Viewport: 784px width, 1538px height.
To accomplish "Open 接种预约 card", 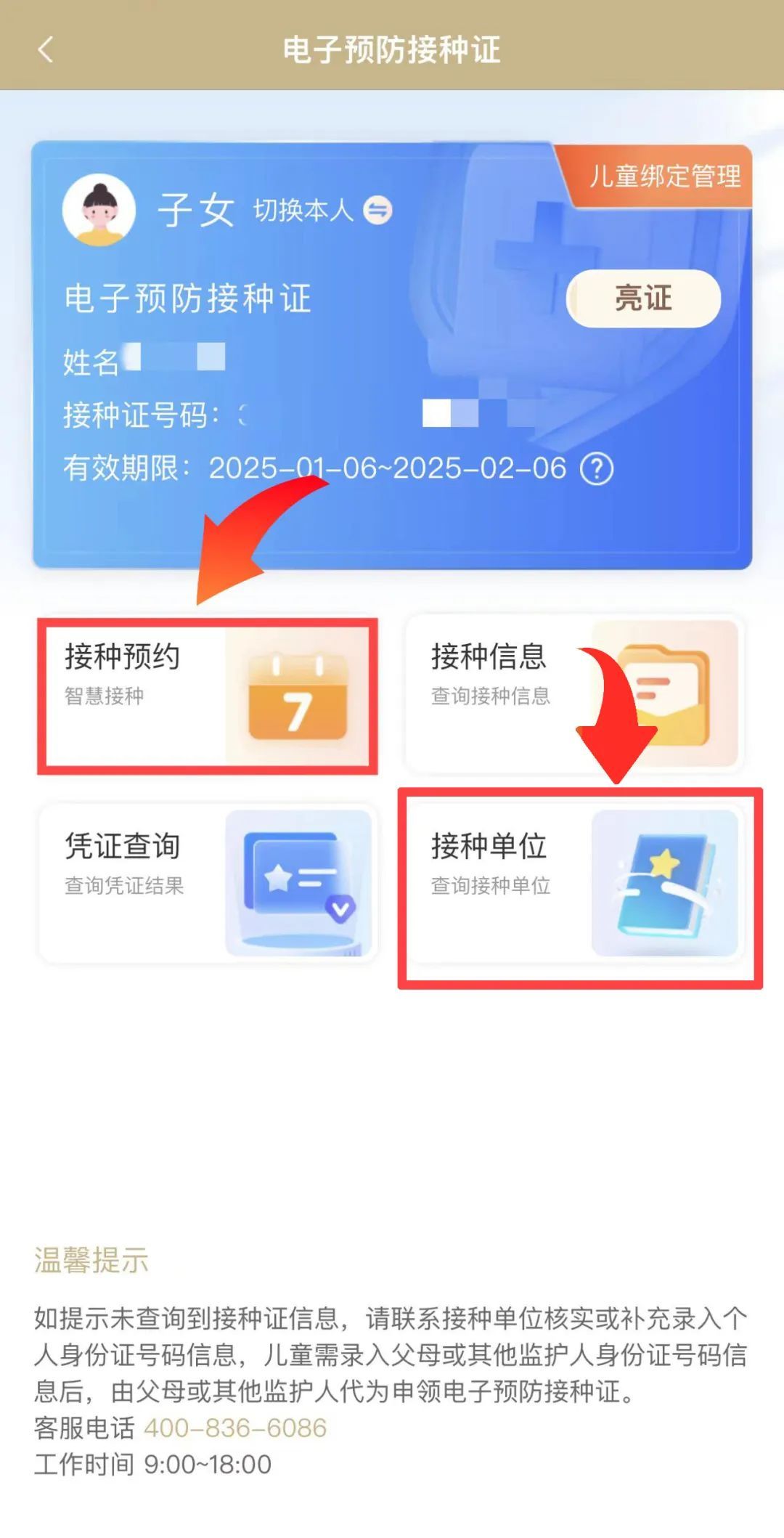I will [x=208, y=696].
